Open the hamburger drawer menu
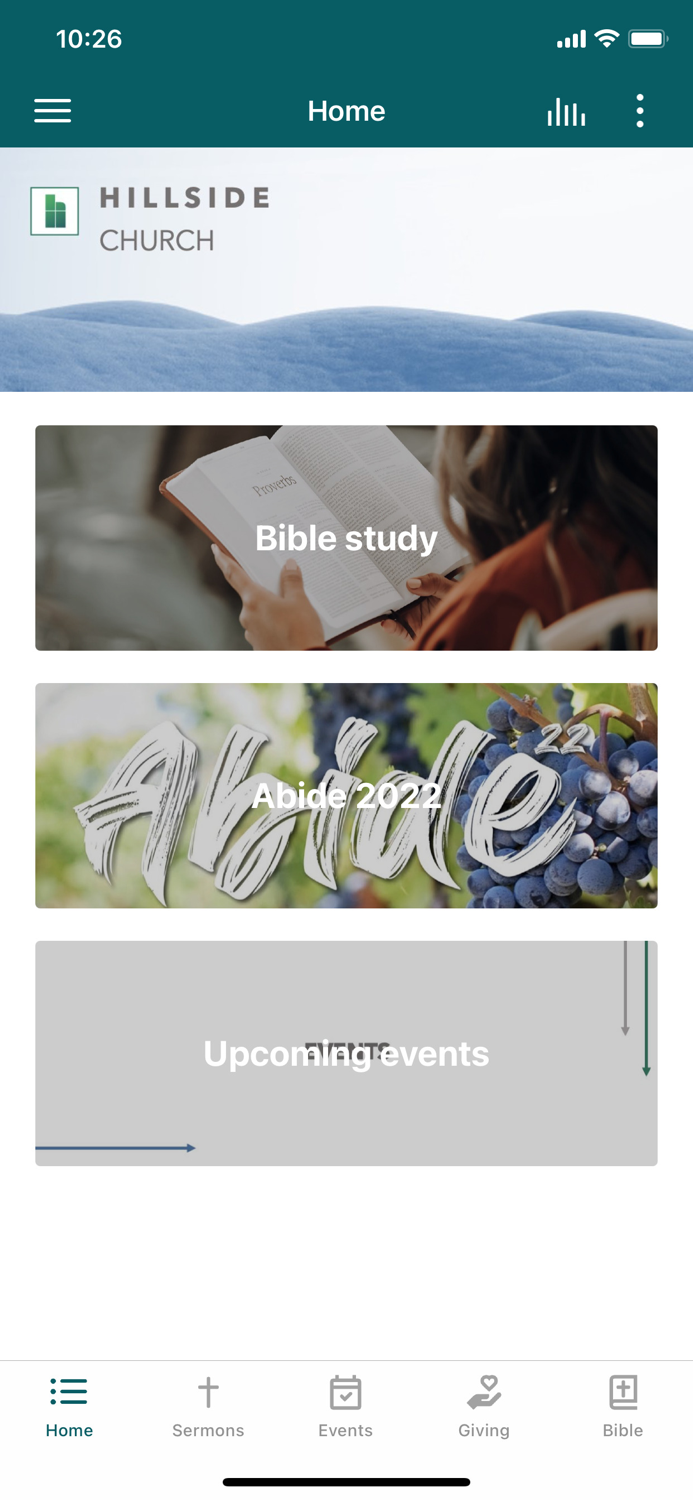This screenshot has width=693, height=1500. tap(52, 111)
